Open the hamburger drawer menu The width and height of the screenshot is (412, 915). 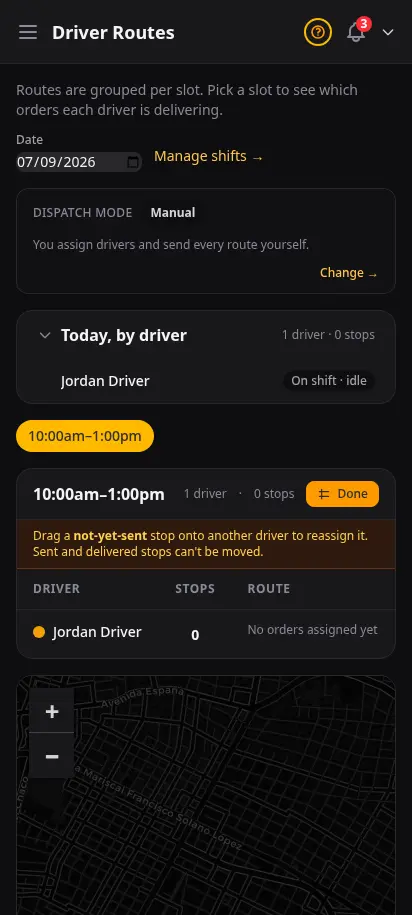(27, 32)
